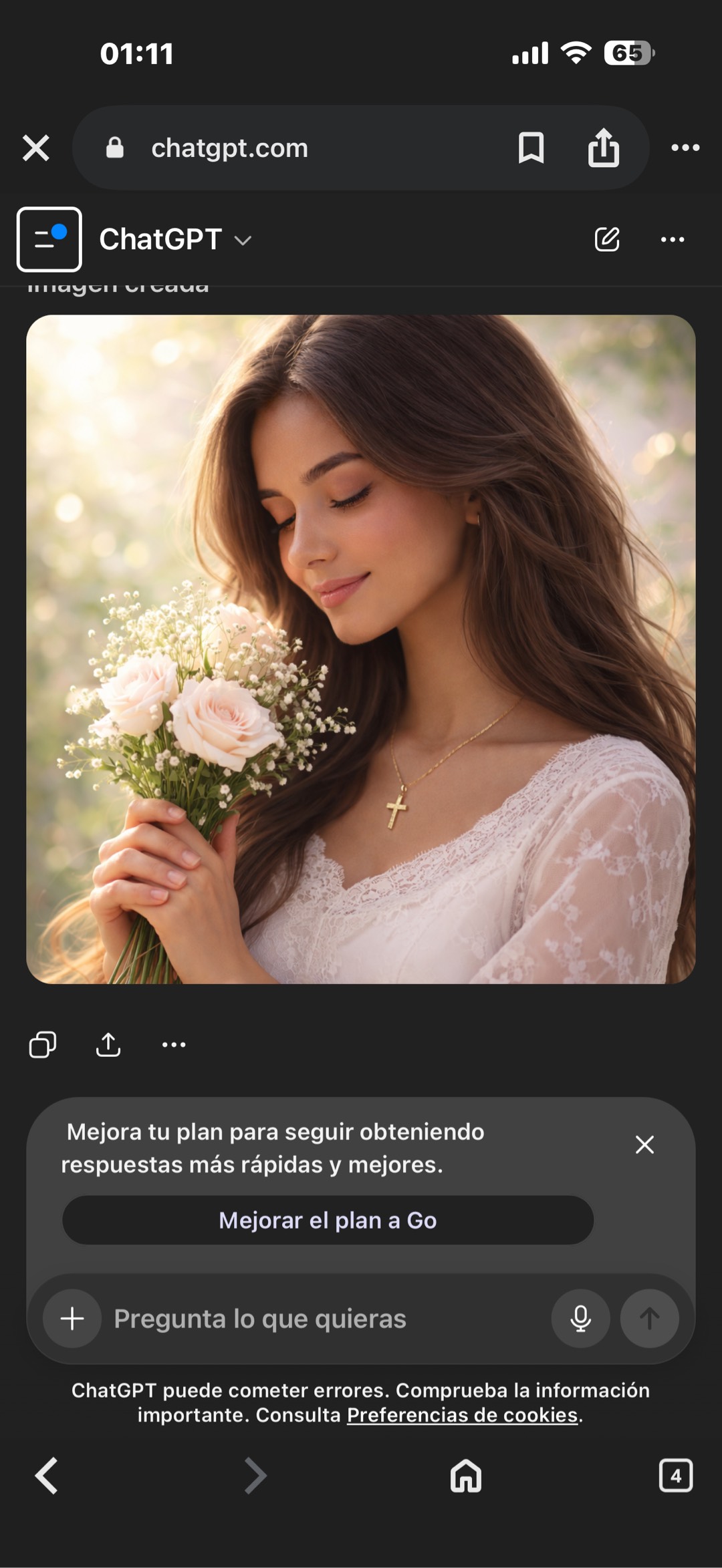Open the browser tab switcher showing 4
The height and width of the screenshot is (1568, 722).
point(675,1475)
